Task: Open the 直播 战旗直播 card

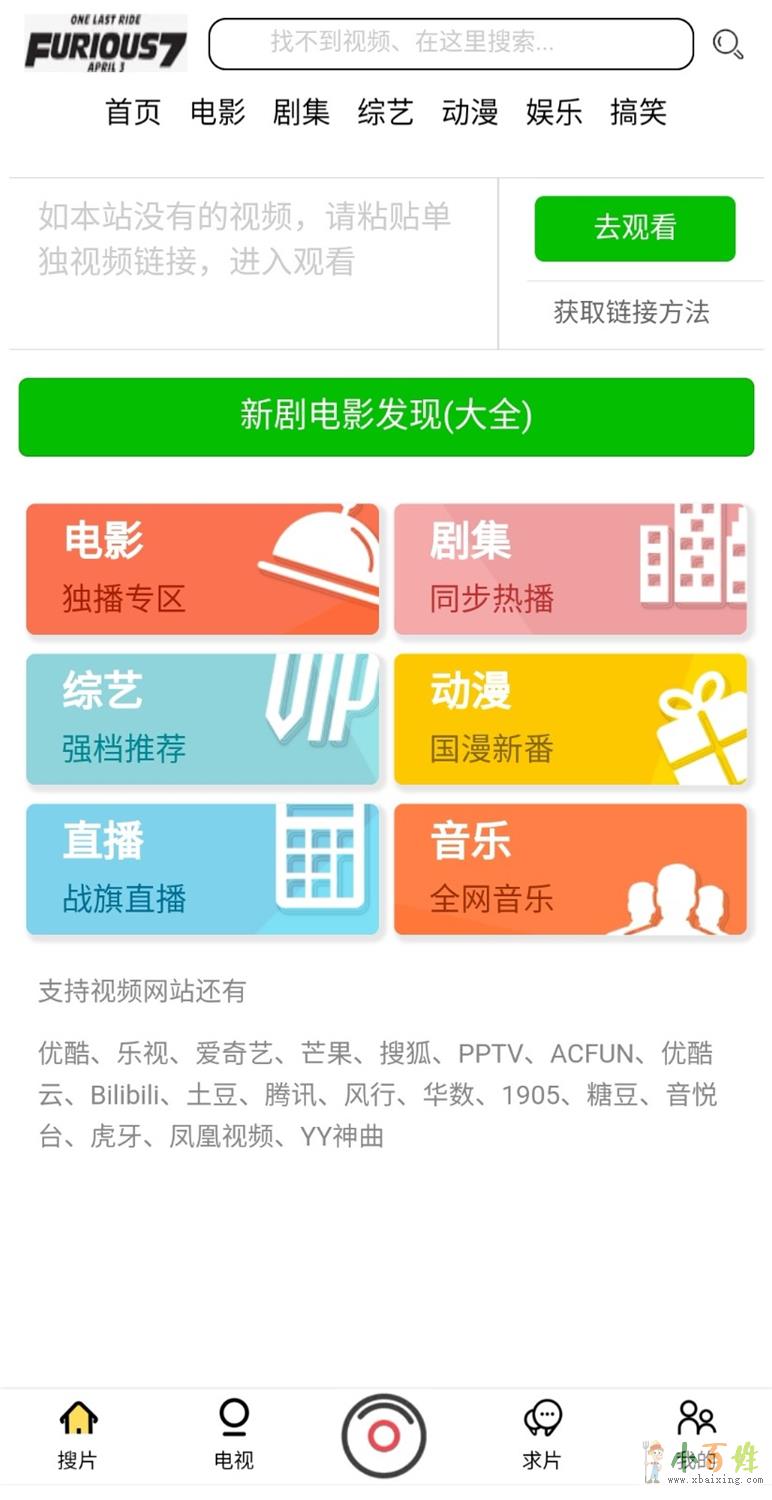Action: [202, 869]
